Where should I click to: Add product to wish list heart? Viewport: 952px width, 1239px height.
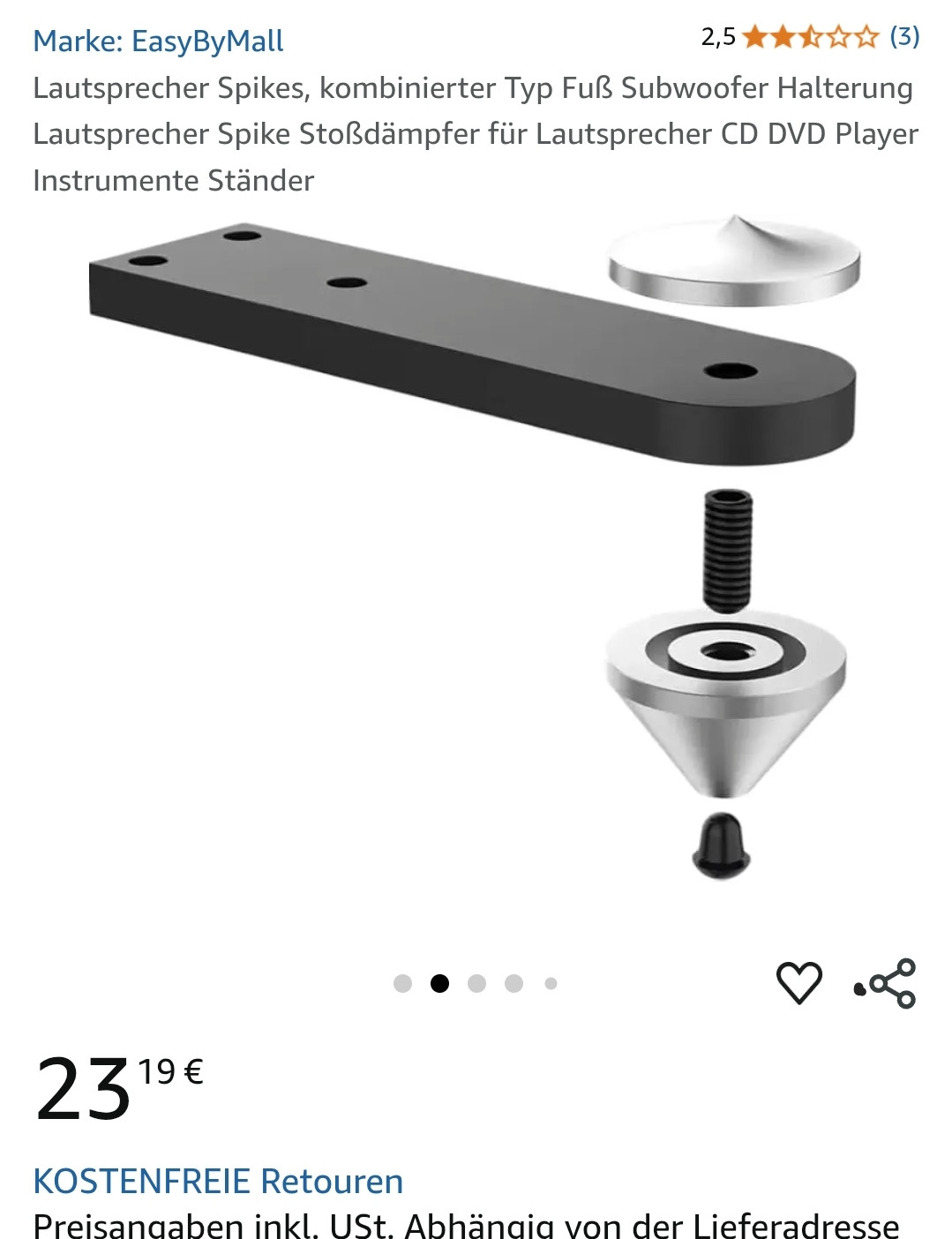click(x=798, y=982)
